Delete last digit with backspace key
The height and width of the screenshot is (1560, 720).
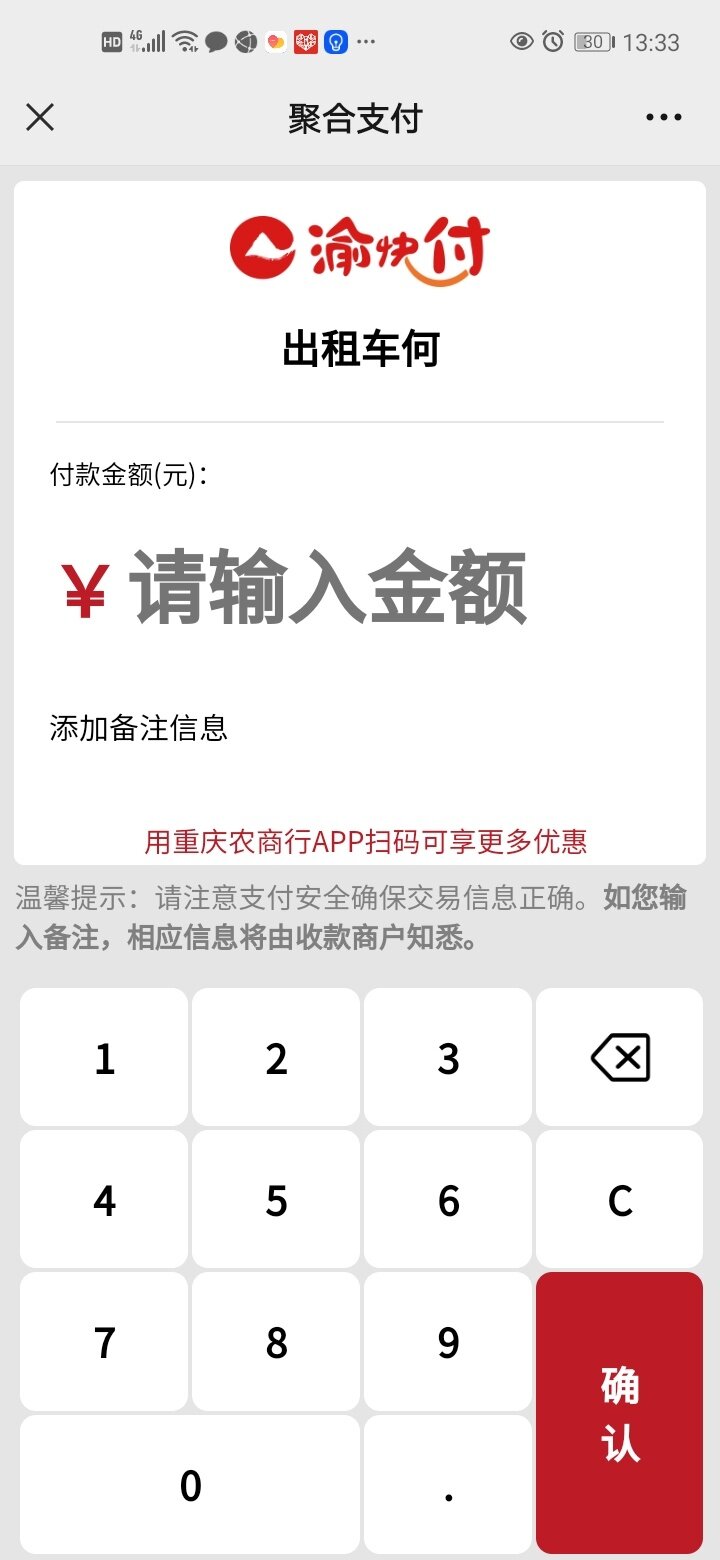coord(620,1057)
